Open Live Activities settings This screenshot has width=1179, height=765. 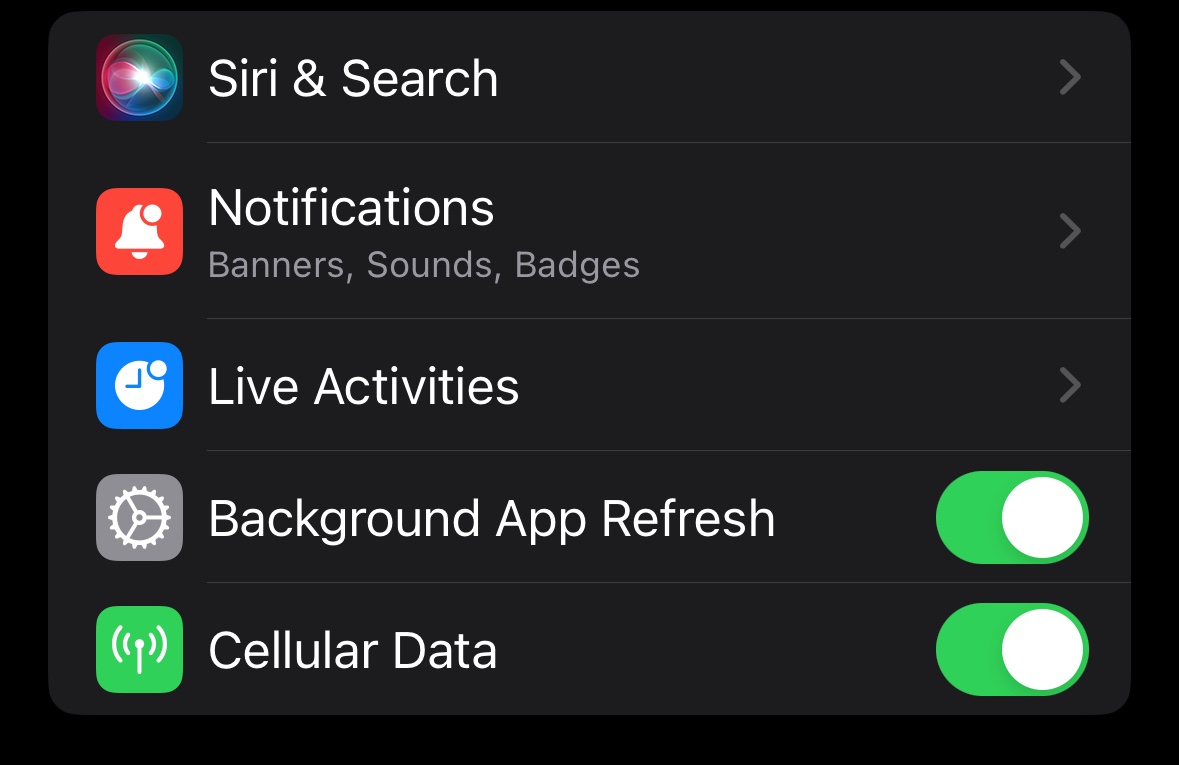588,385
